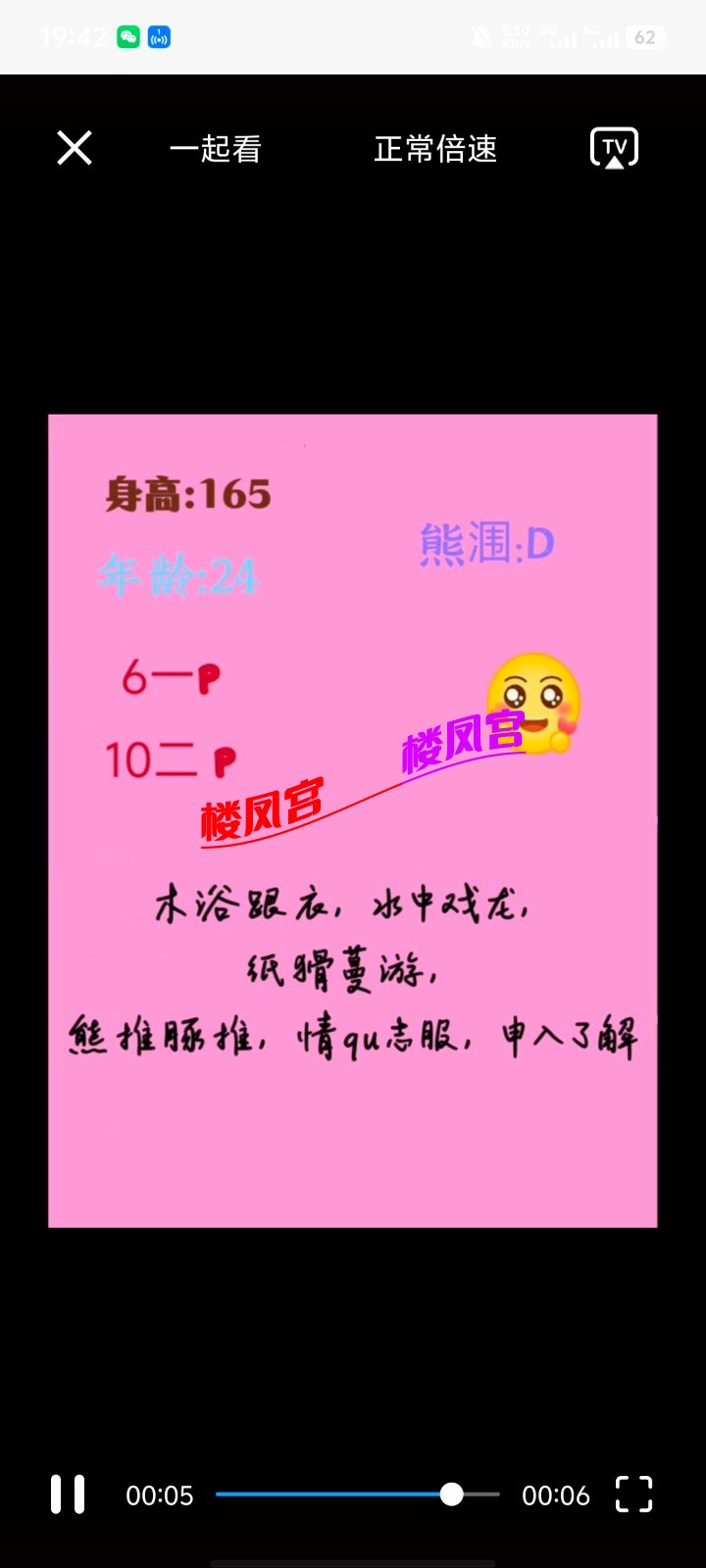Click the playback progress slider knob
Screen dimensions: 706x1568
[450, 1495]
